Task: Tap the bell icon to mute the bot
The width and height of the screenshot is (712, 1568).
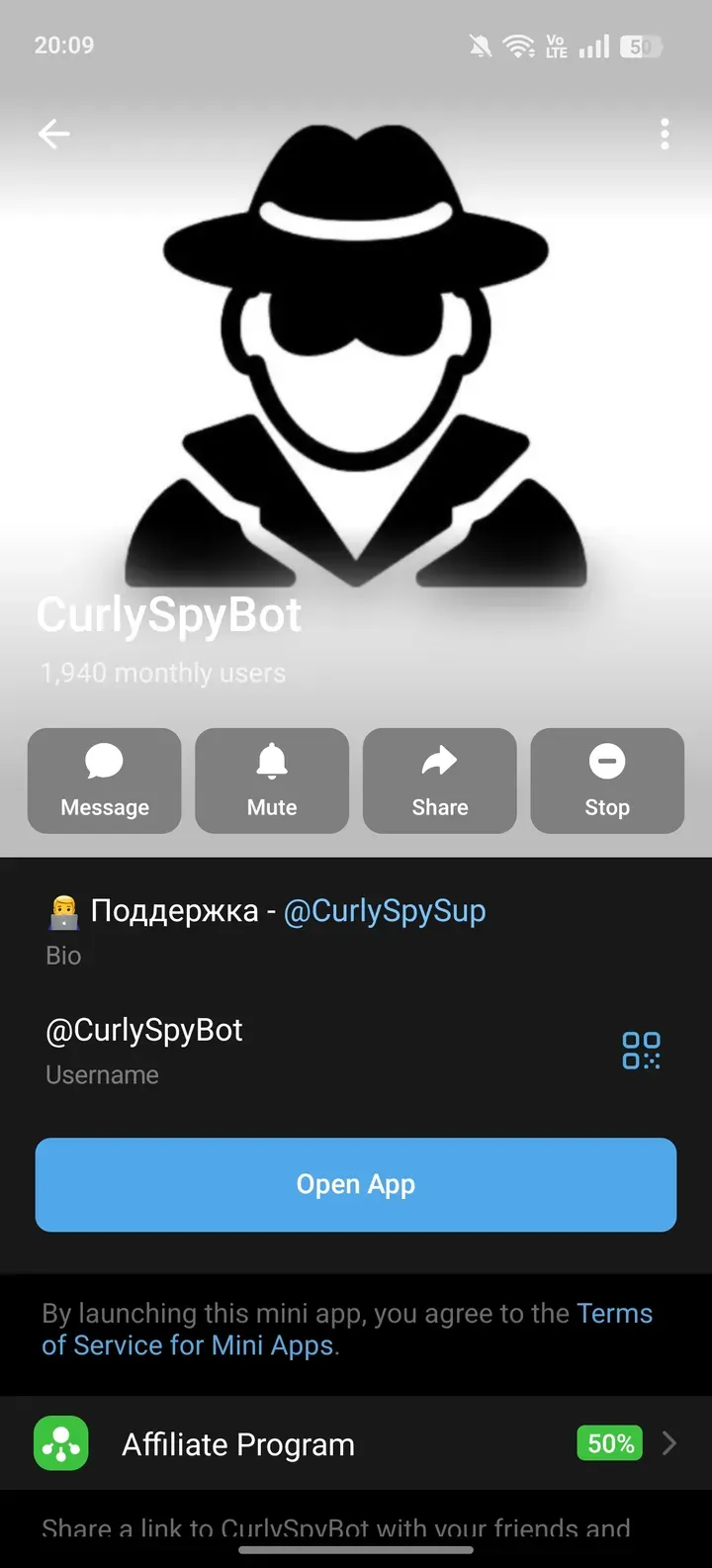Action: click(272, 762)
